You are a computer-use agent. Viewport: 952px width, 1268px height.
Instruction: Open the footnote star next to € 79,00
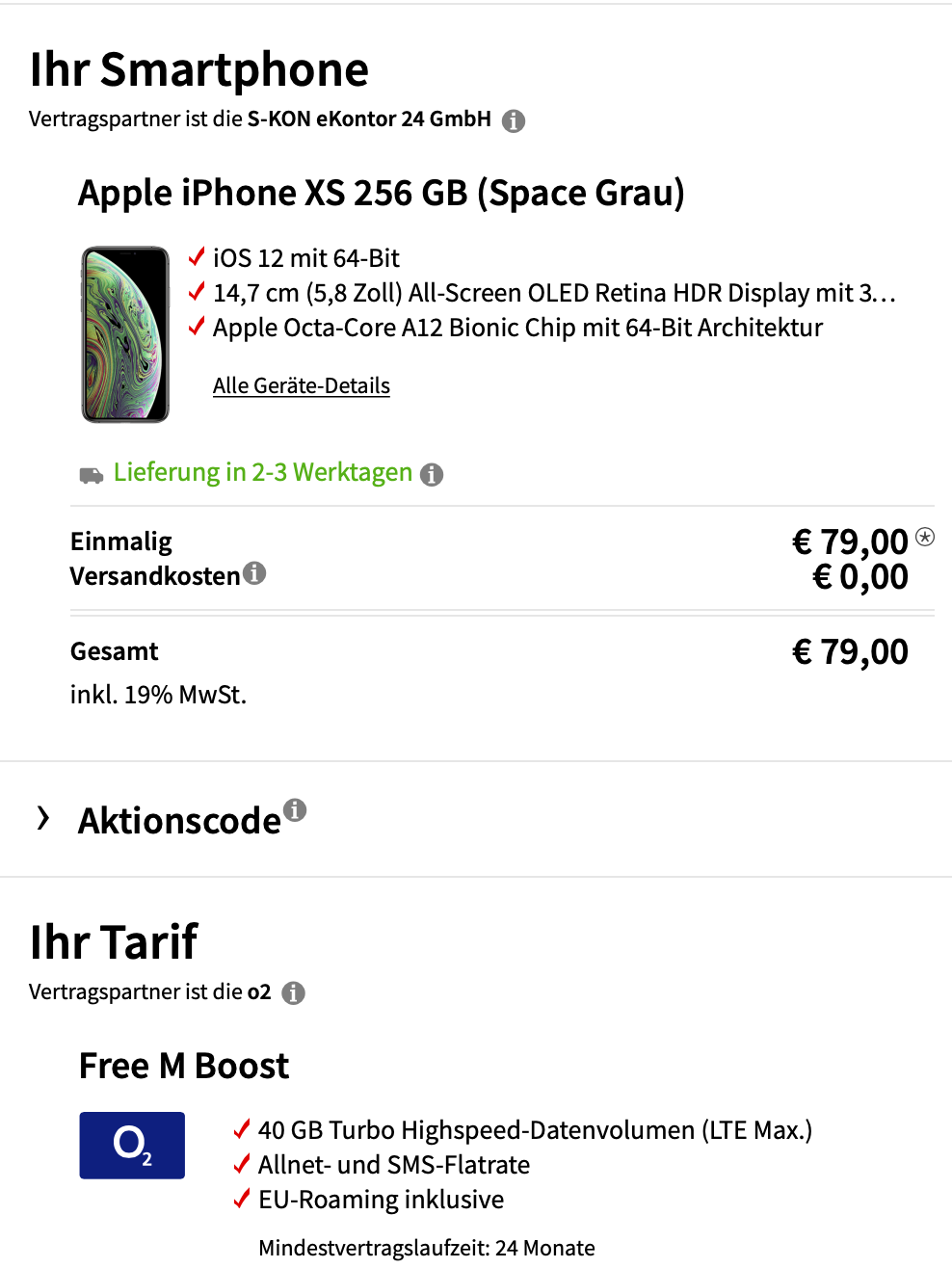pos(925,537)
